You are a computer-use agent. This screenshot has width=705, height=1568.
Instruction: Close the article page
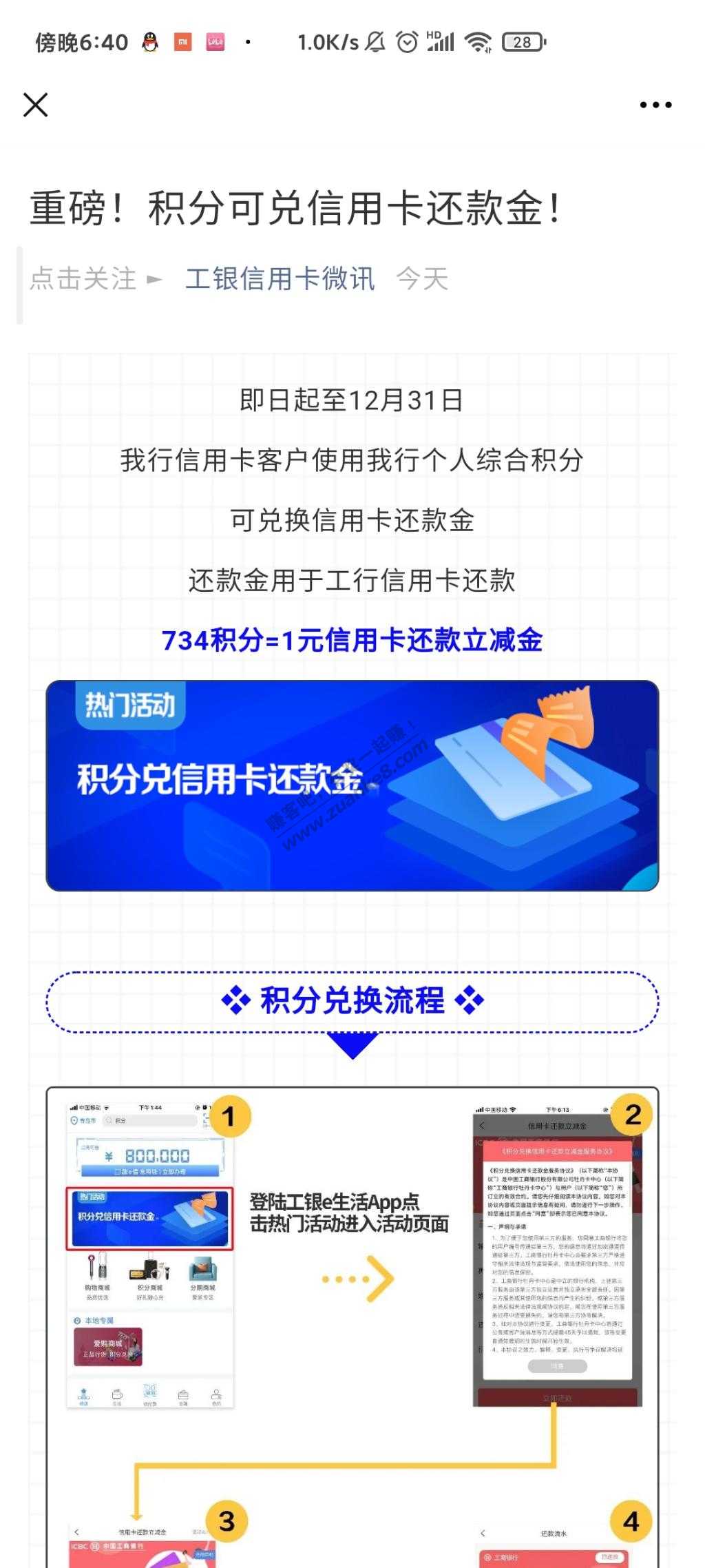(x=36, y=105)
